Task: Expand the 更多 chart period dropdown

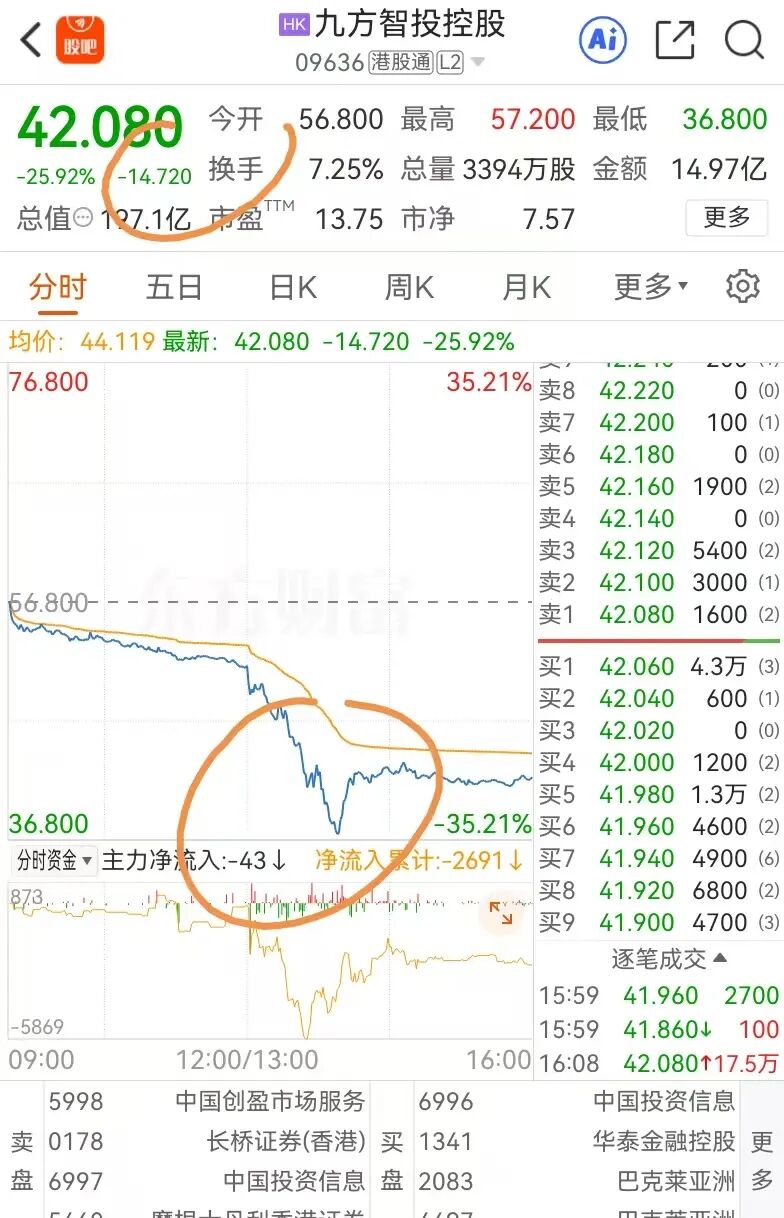Action: pos(651,288)
